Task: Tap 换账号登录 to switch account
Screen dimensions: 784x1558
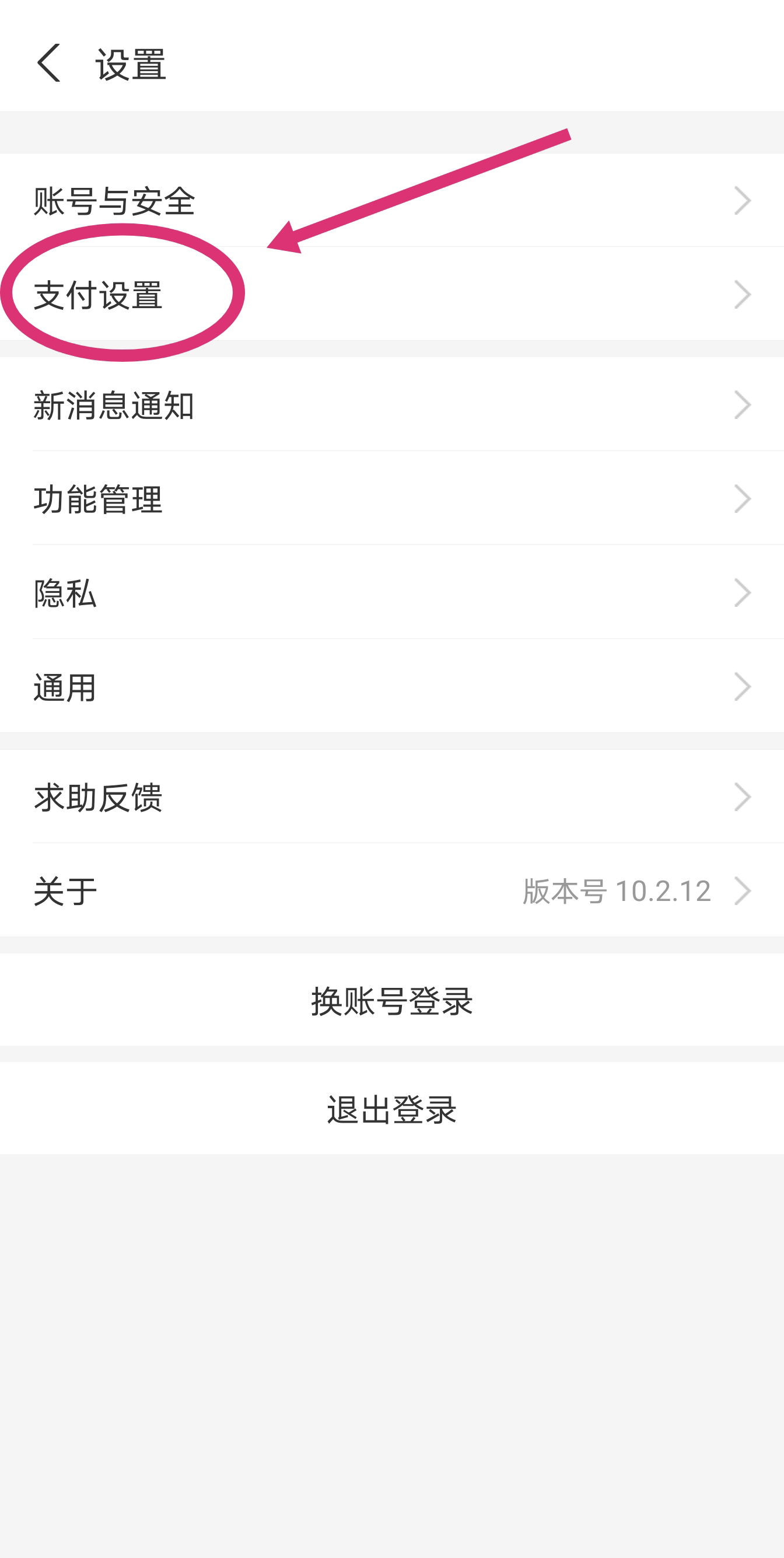Action: click(x=391, y=1000)
